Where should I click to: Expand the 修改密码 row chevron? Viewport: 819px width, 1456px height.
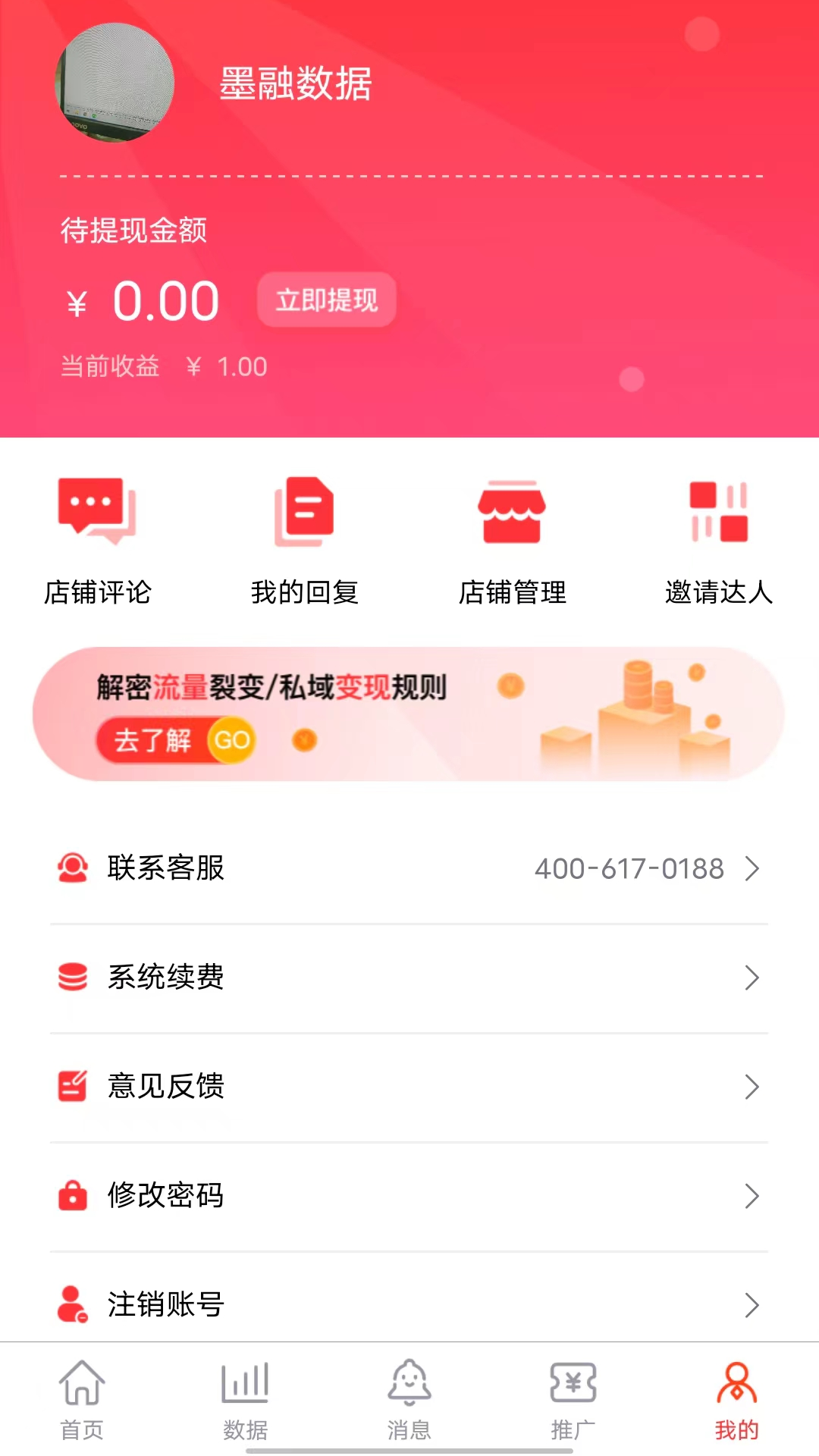point(752,1196)
